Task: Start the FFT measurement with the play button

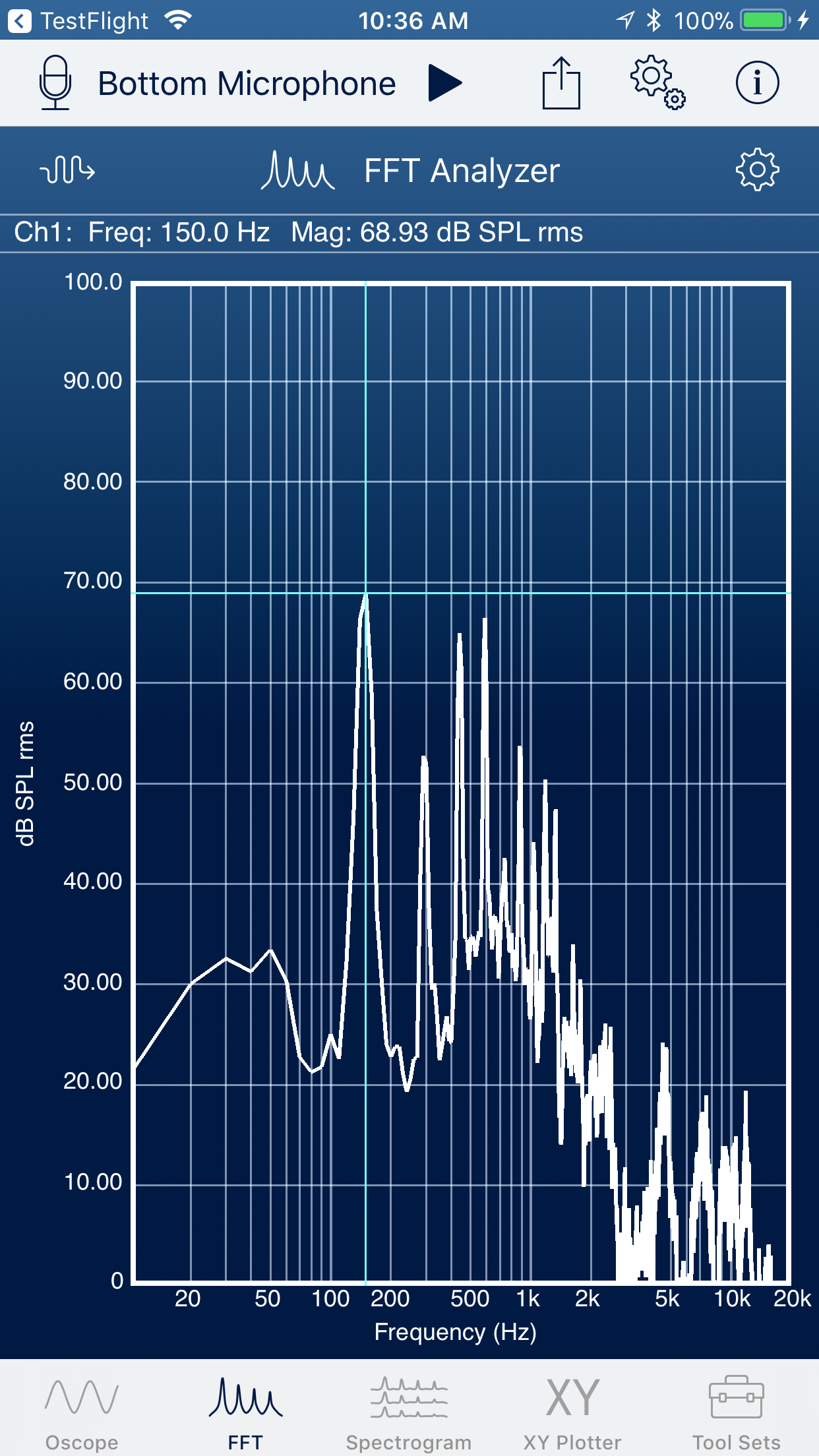Action: point(445,83)
